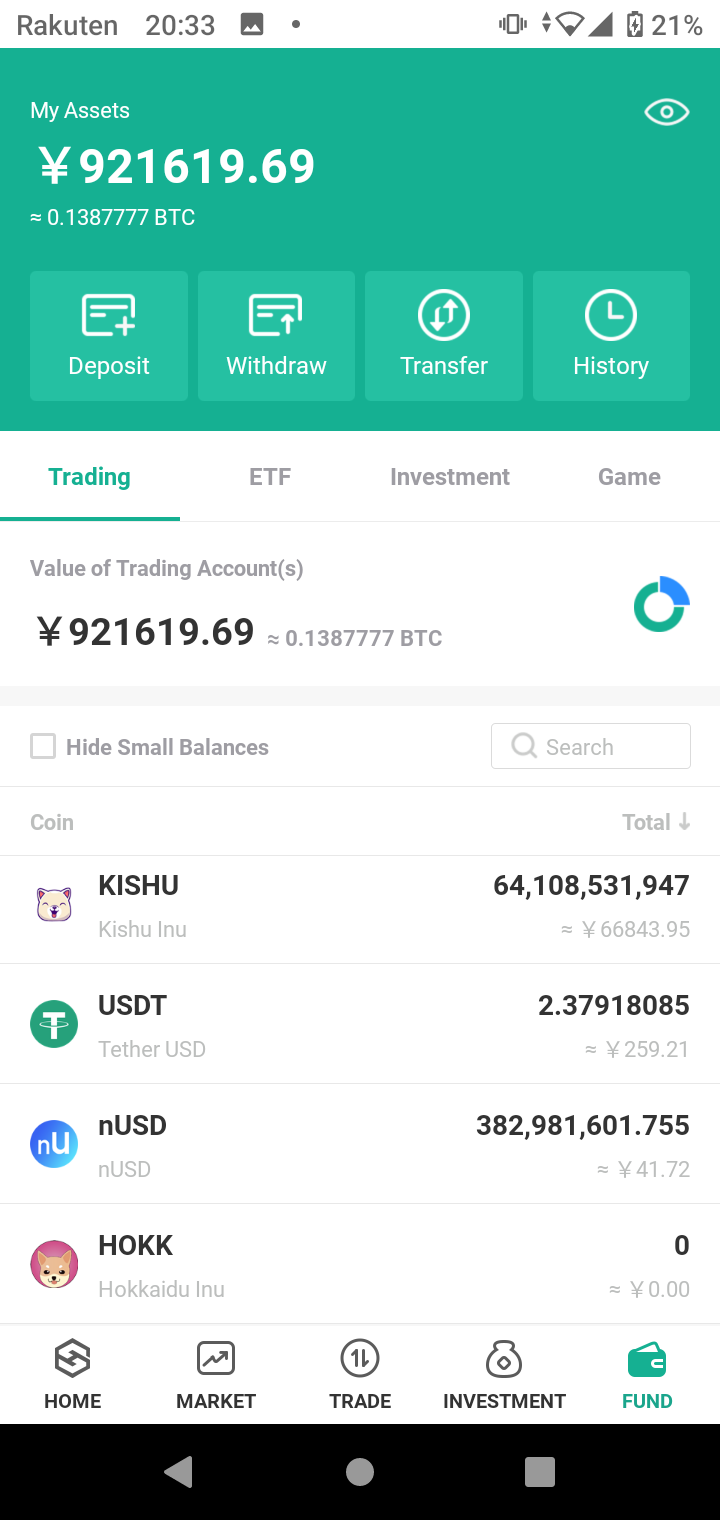Viewport: 720px width, 1520px height.
Task: Select the Investment account tab
Action: click(450, 477)
